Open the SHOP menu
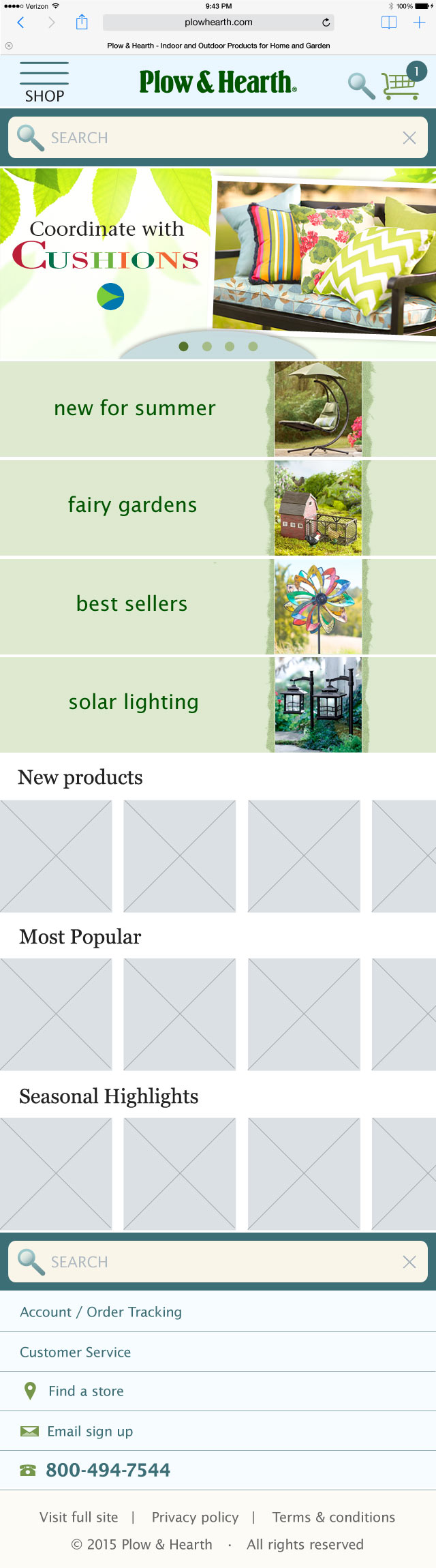 (44, 82)
